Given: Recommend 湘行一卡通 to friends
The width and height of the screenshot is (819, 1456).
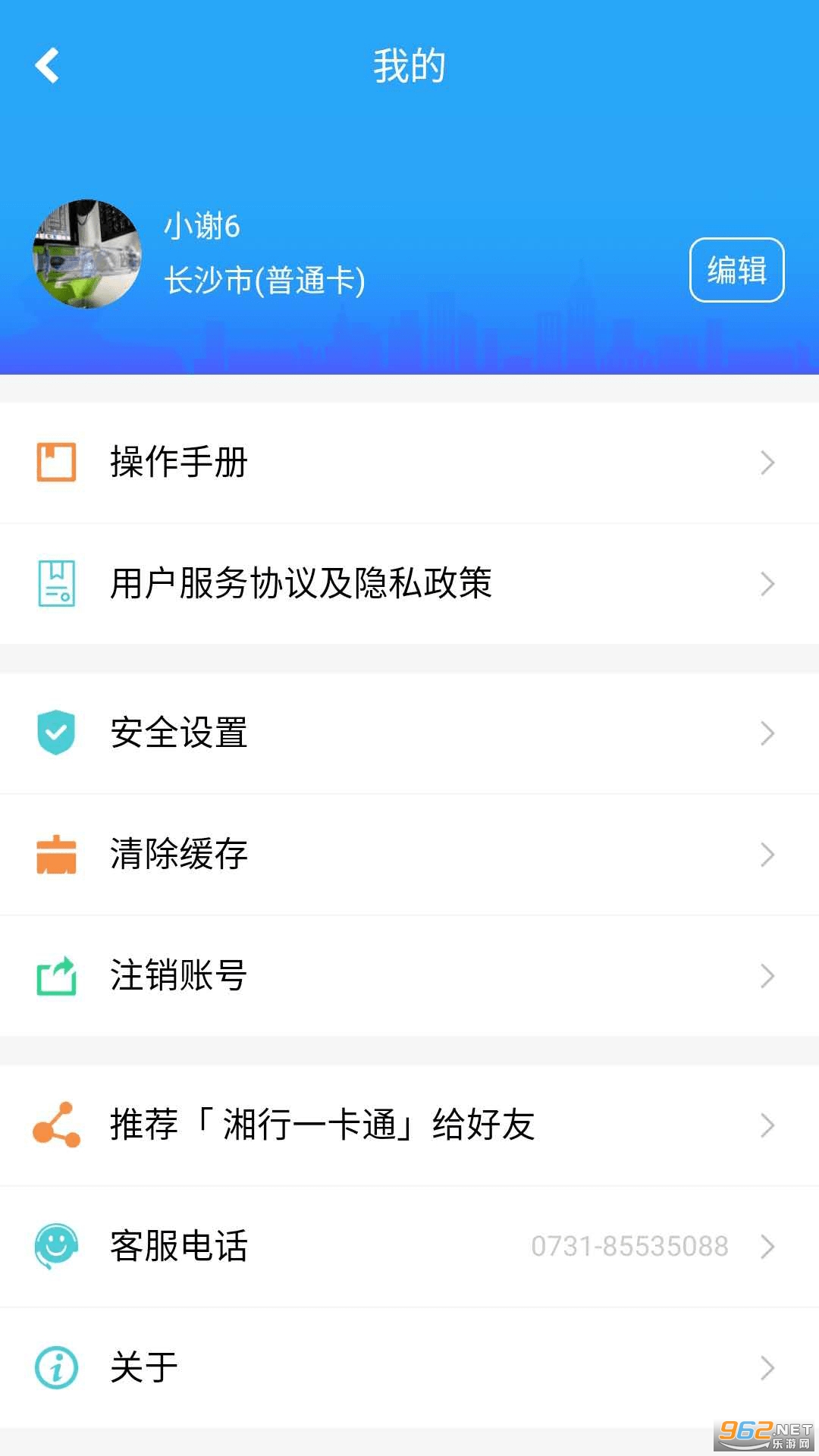Looking at the screenshot, I should [x=409, y=1125].
